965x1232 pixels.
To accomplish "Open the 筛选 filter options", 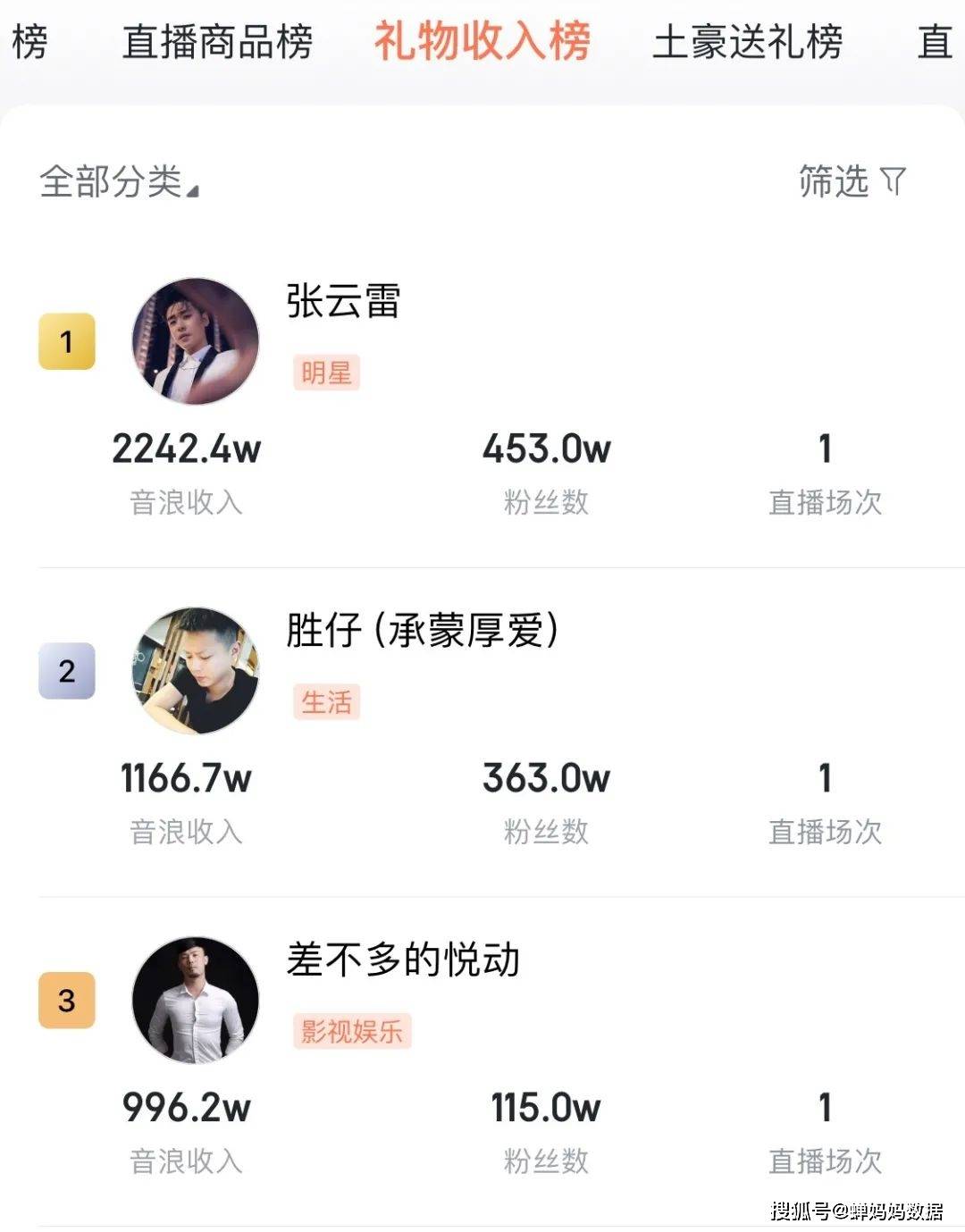I will point(851,181).
